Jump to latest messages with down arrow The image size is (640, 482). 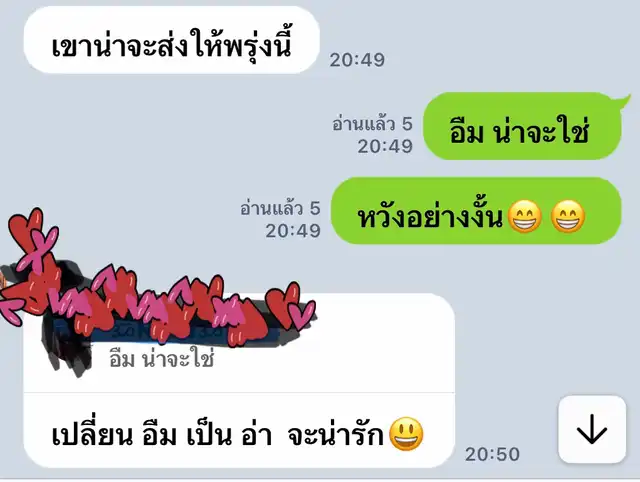[x=592, y=429]
